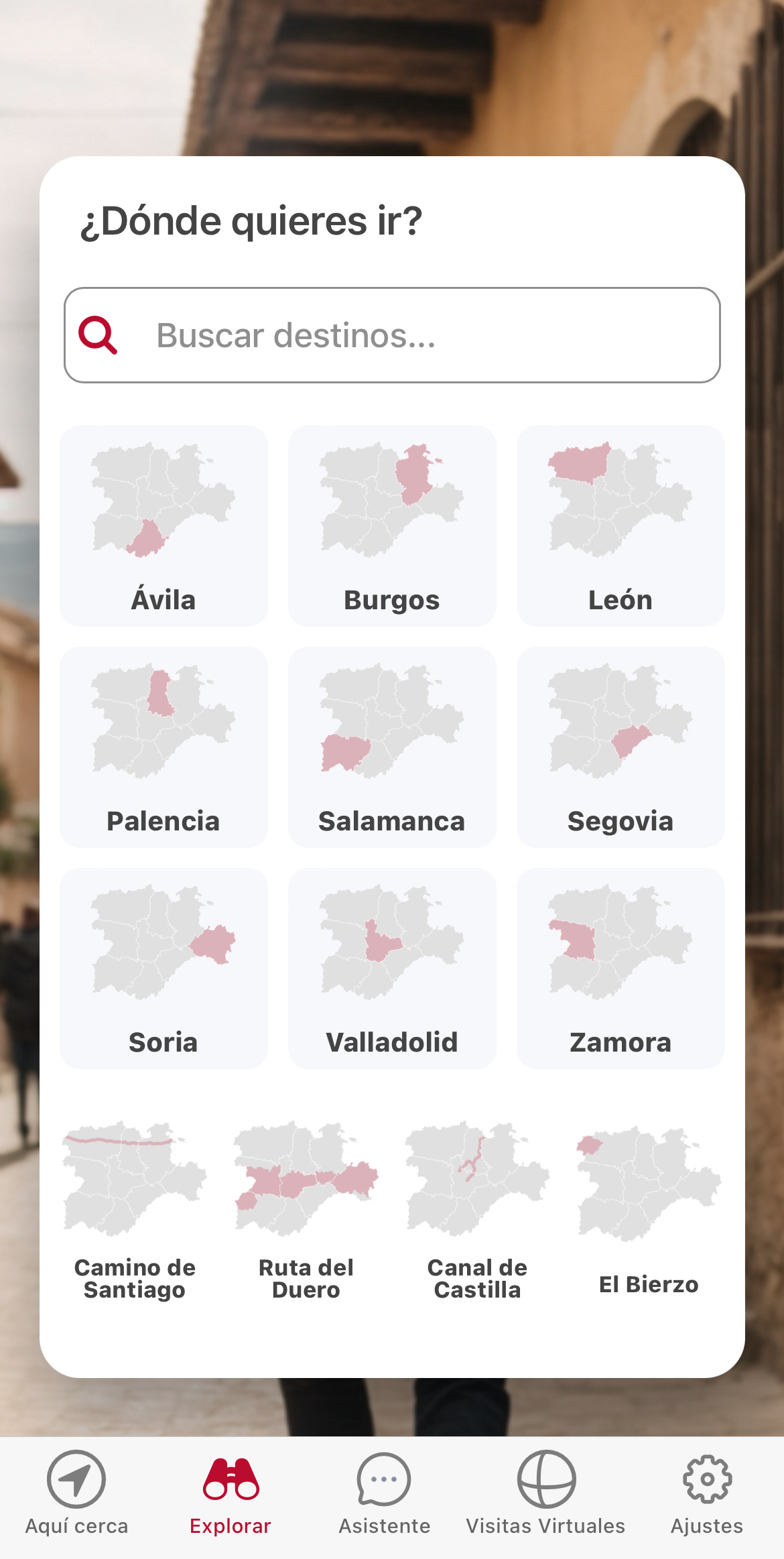The height and width of the screenshot is (1559, 784).
Task: Open the Palencia province card
Action: click(x=164, y=747)
